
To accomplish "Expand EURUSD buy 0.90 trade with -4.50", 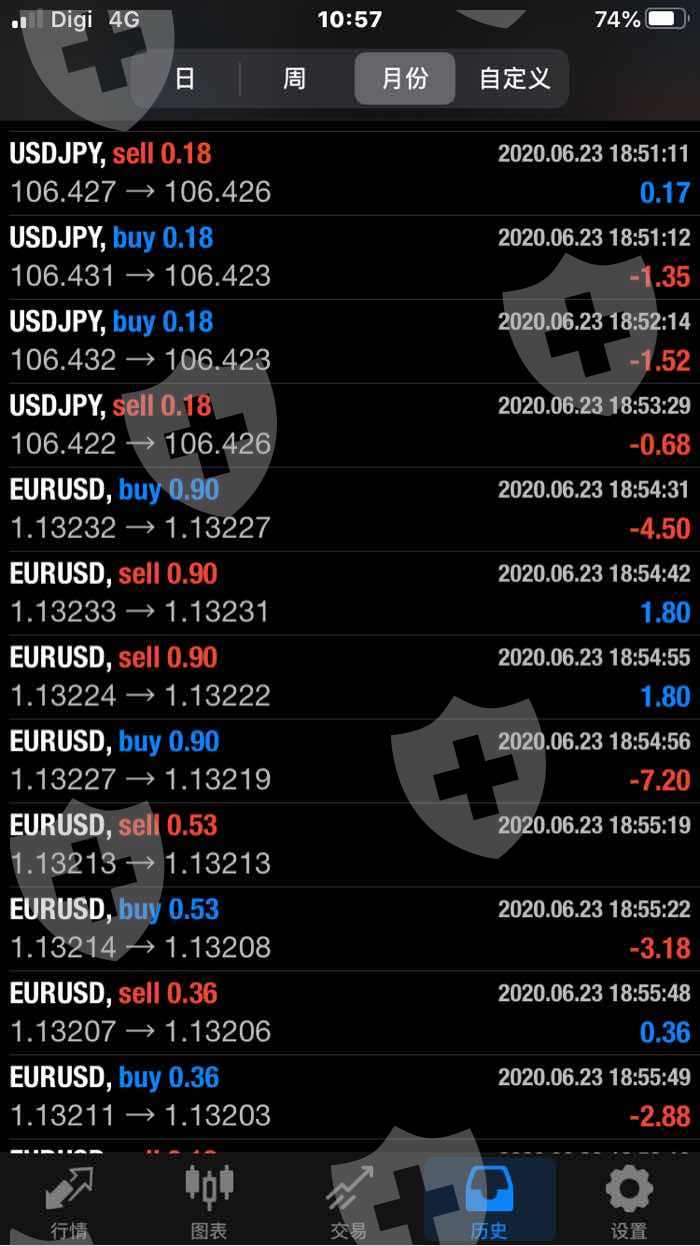I will point(350,509).
